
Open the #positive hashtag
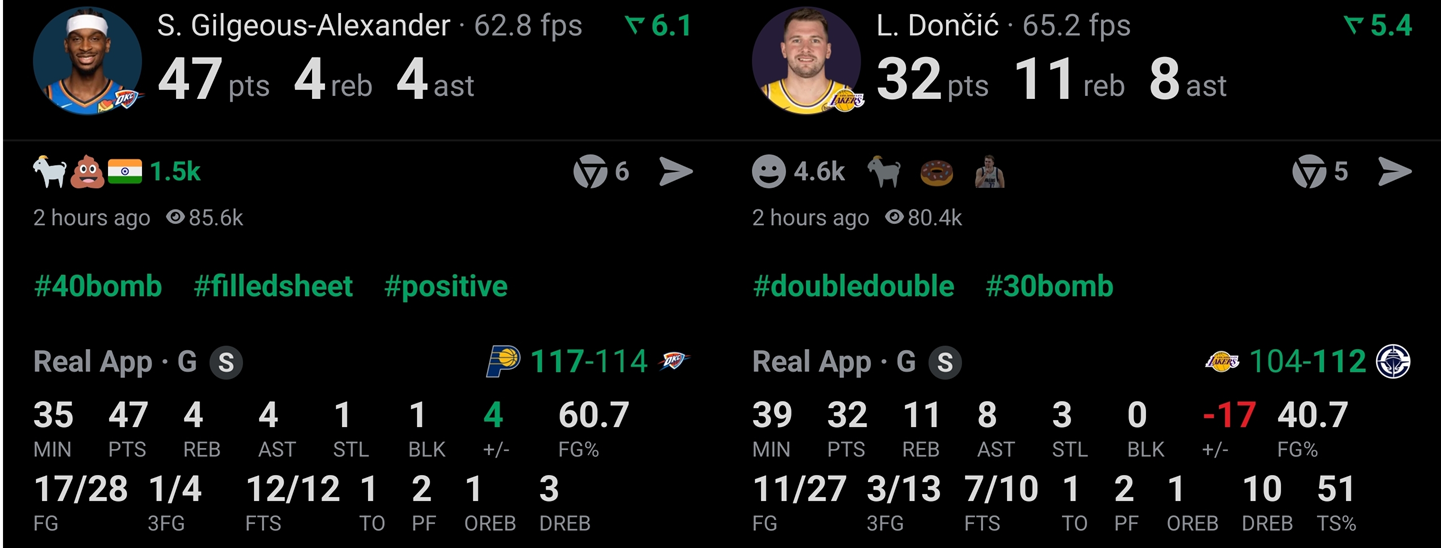(x=445, y=287)
